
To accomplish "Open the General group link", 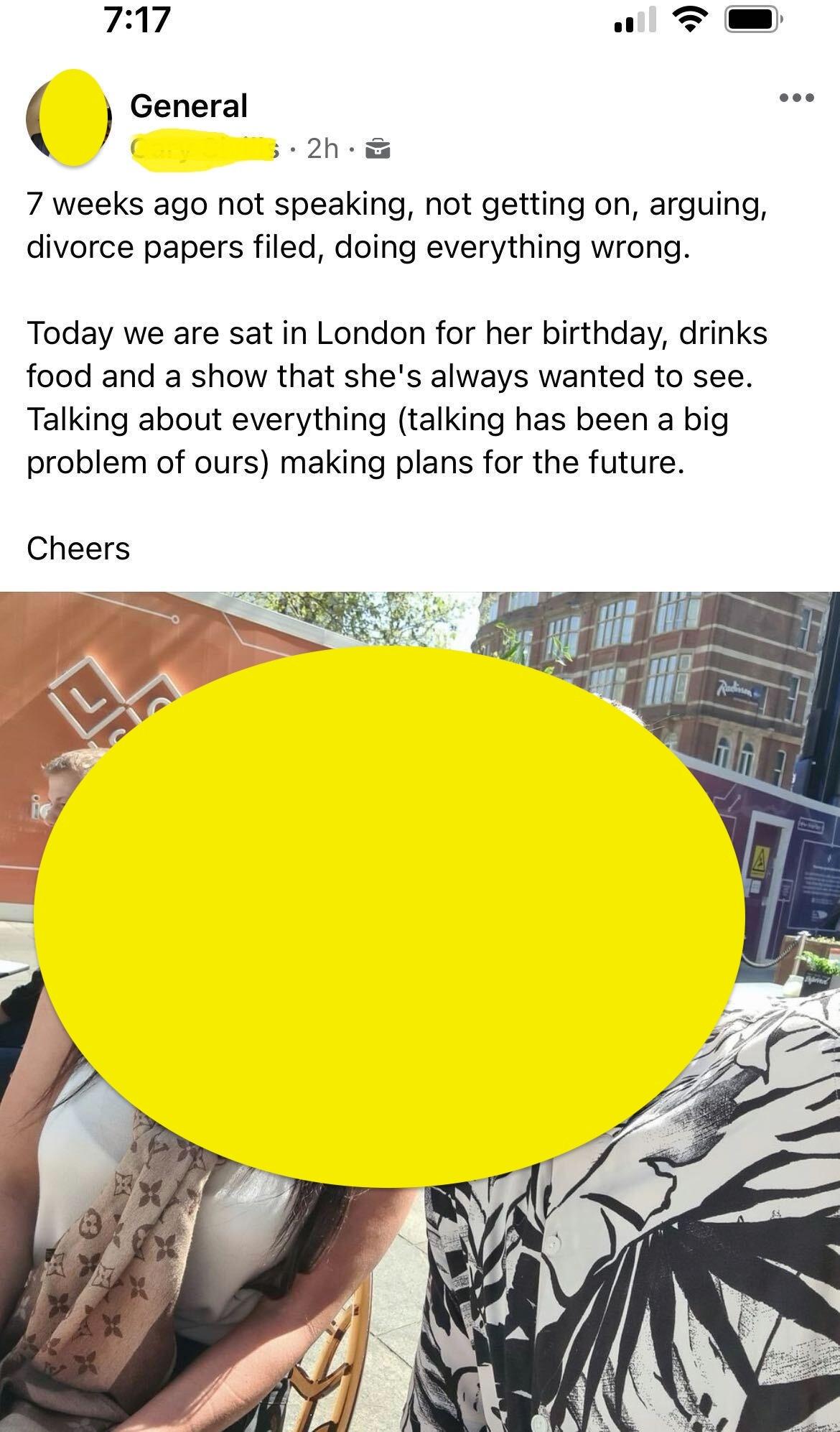I will [189, 106].
